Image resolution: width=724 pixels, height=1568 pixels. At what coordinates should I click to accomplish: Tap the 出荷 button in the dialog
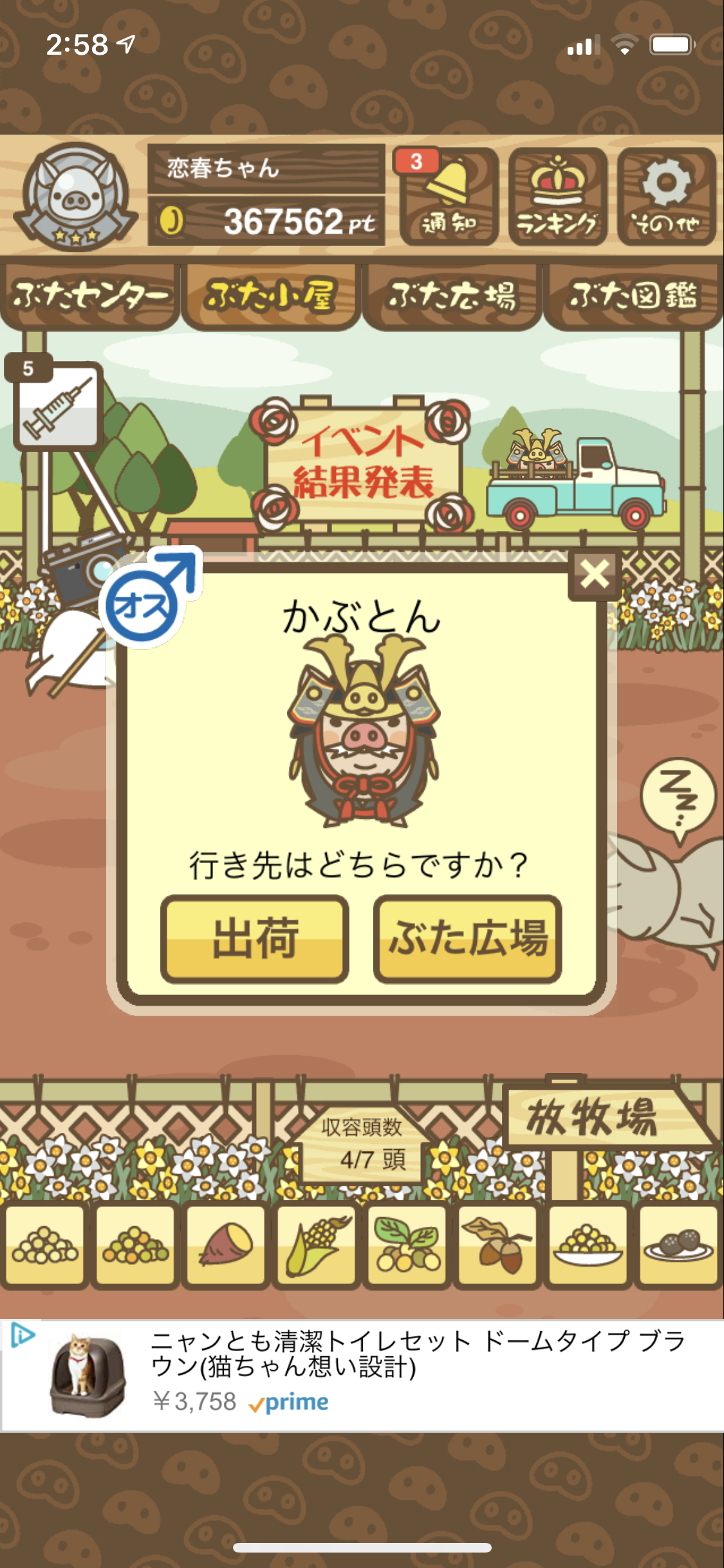pyautogui.click(x=255, y=939)
